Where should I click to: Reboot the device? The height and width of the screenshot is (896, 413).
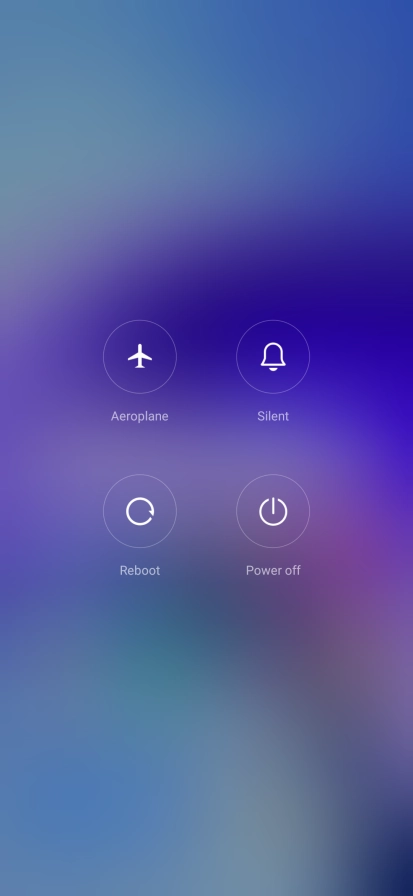coord(140,511)
